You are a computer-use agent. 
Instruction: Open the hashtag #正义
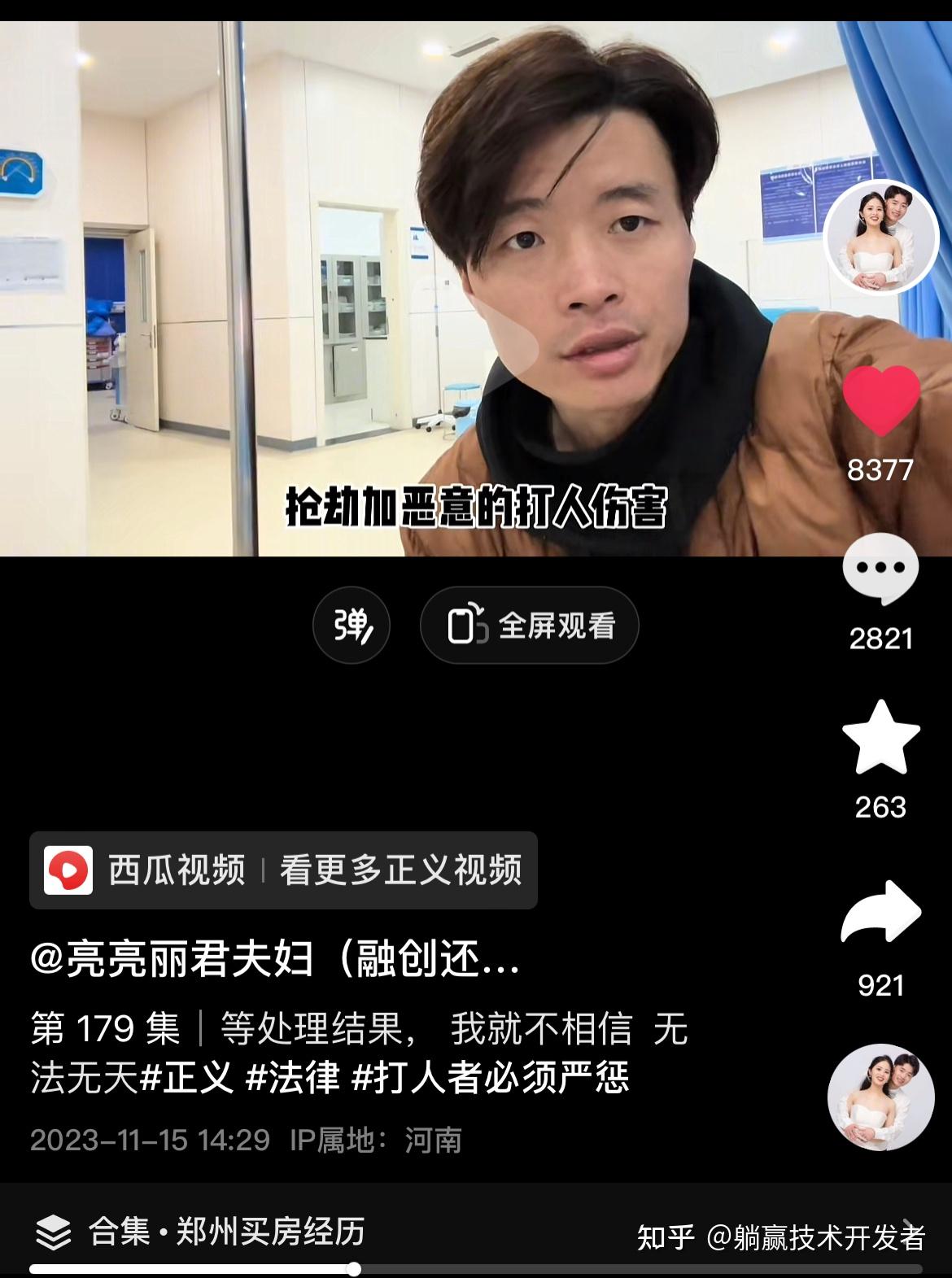(187, 1078)
